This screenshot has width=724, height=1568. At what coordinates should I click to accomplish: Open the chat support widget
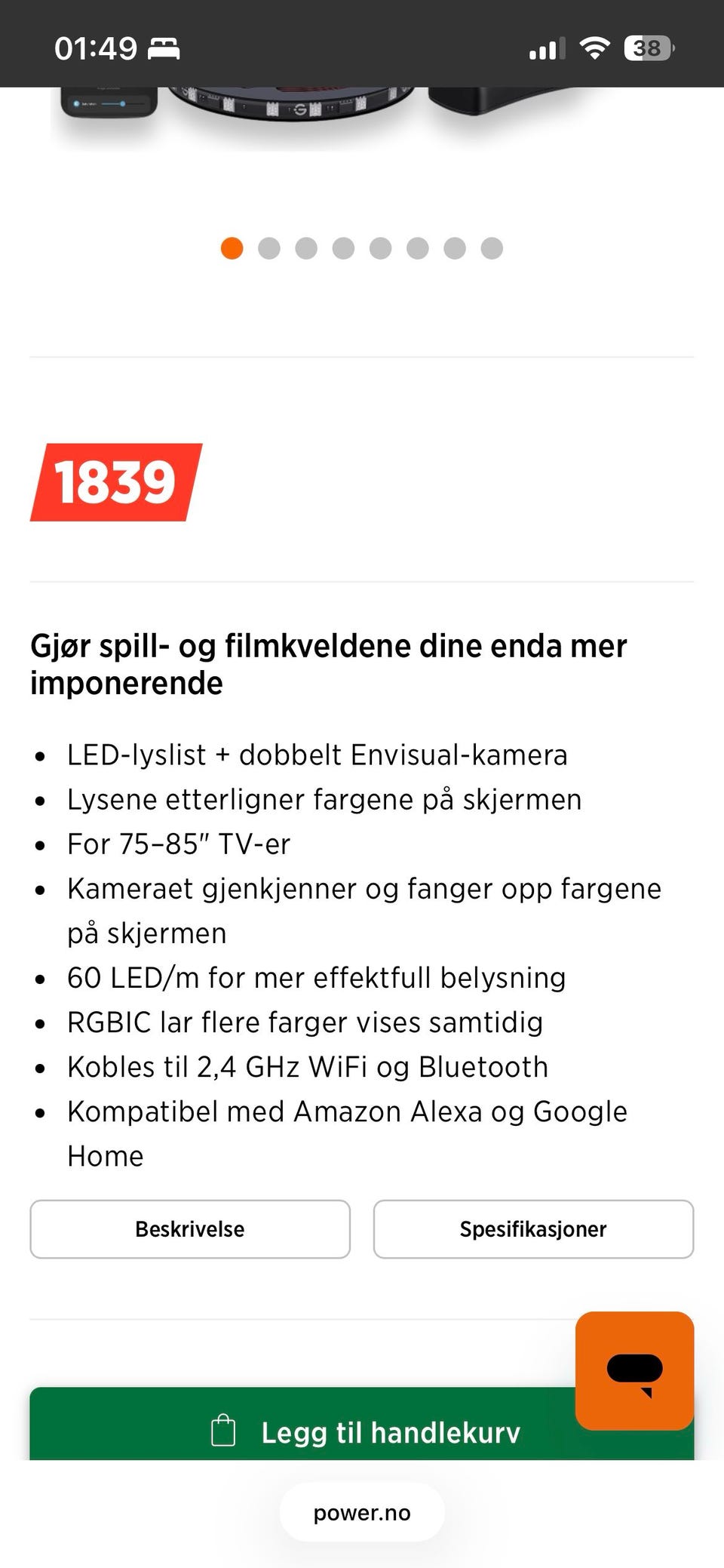[x=634, y=1371]
